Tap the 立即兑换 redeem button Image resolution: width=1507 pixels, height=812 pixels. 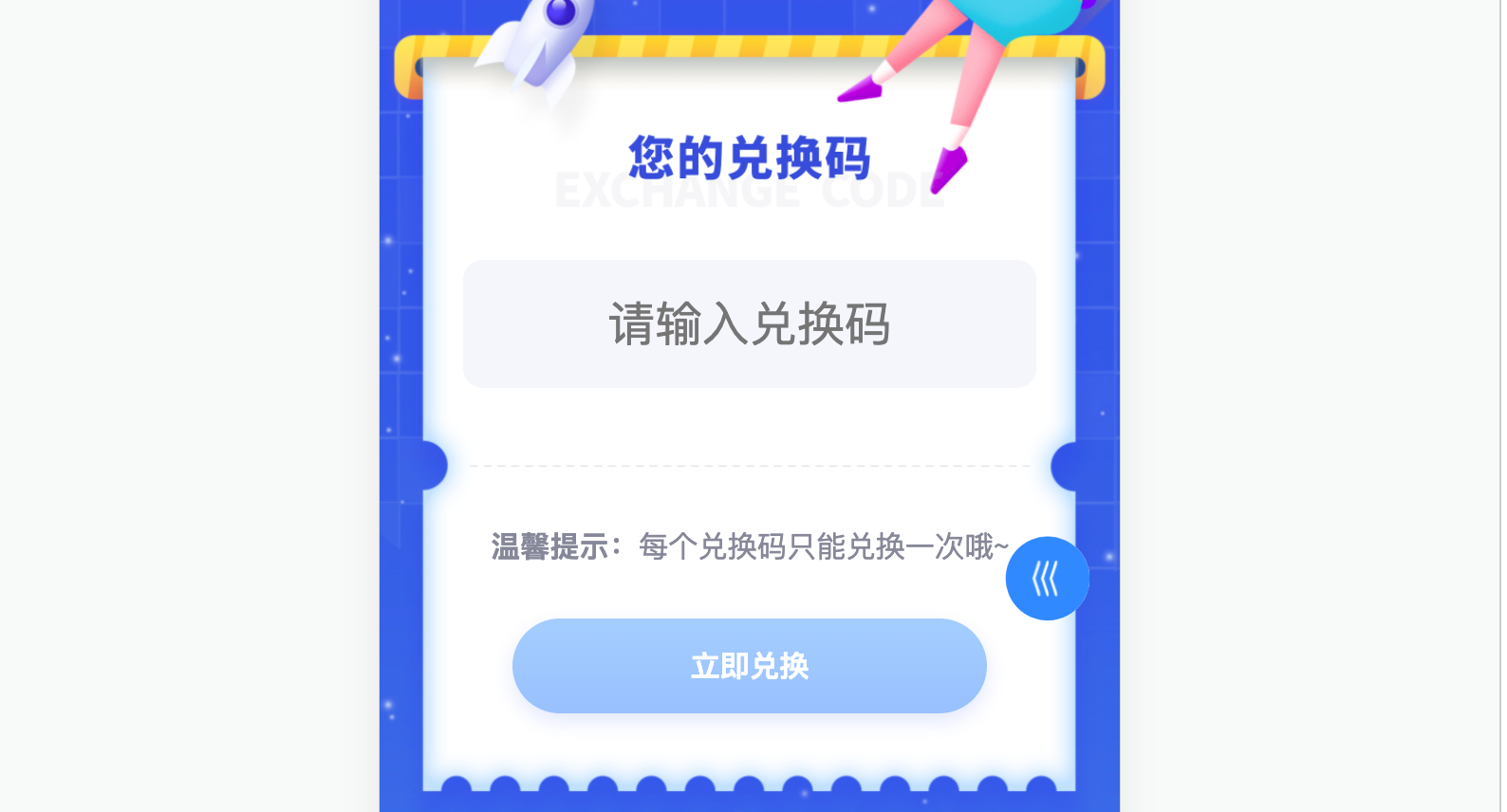tap(749, 666)
